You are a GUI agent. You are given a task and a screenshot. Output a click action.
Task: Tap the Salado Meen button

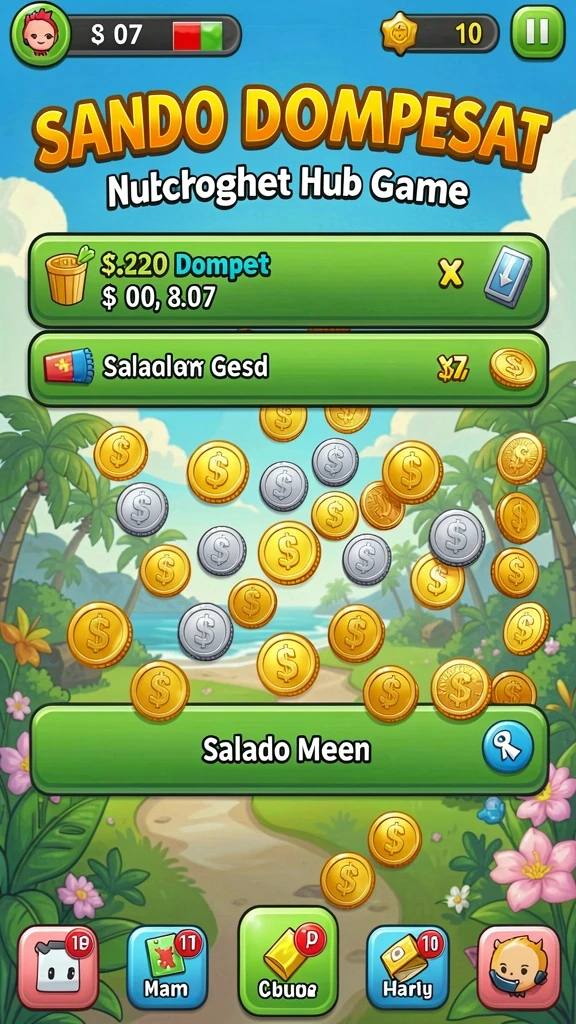pos(289,750)
